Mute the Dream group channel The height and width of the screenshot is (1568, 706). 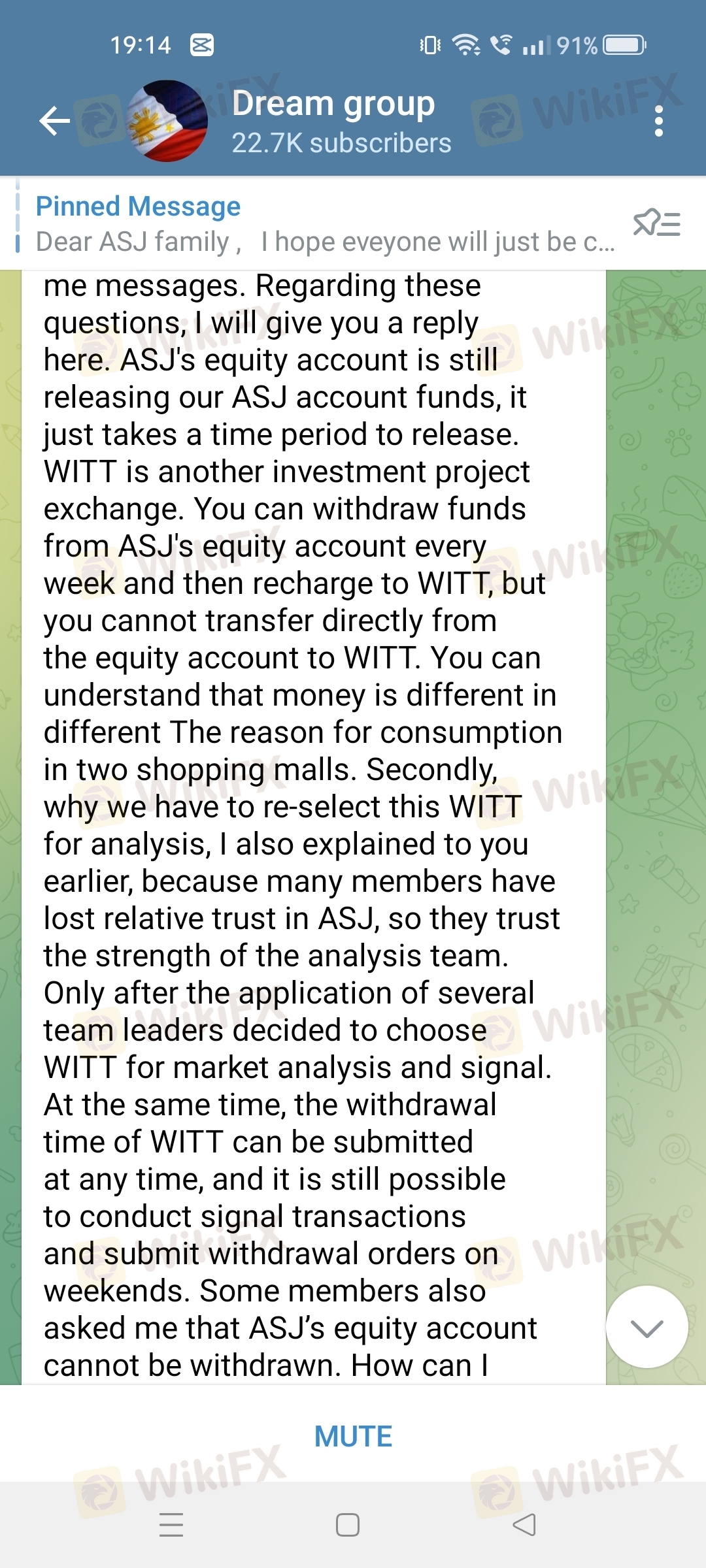[x=353, y=1437]
